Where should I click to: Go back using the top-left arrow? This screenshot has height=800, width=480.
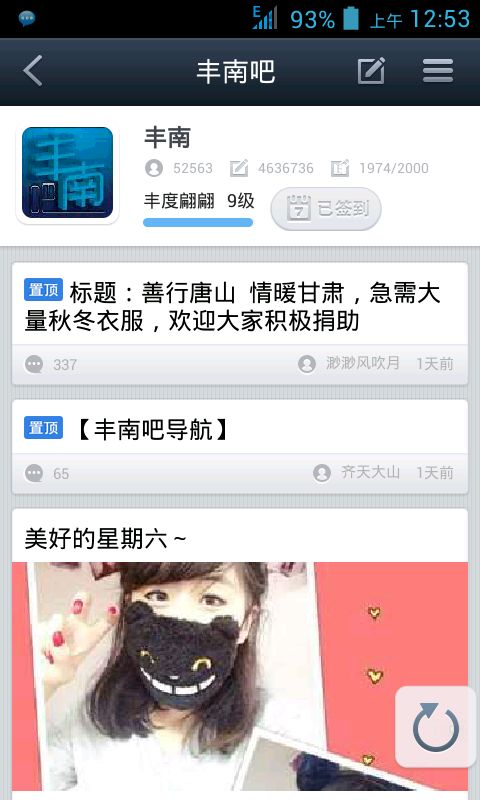coord(33,71)
